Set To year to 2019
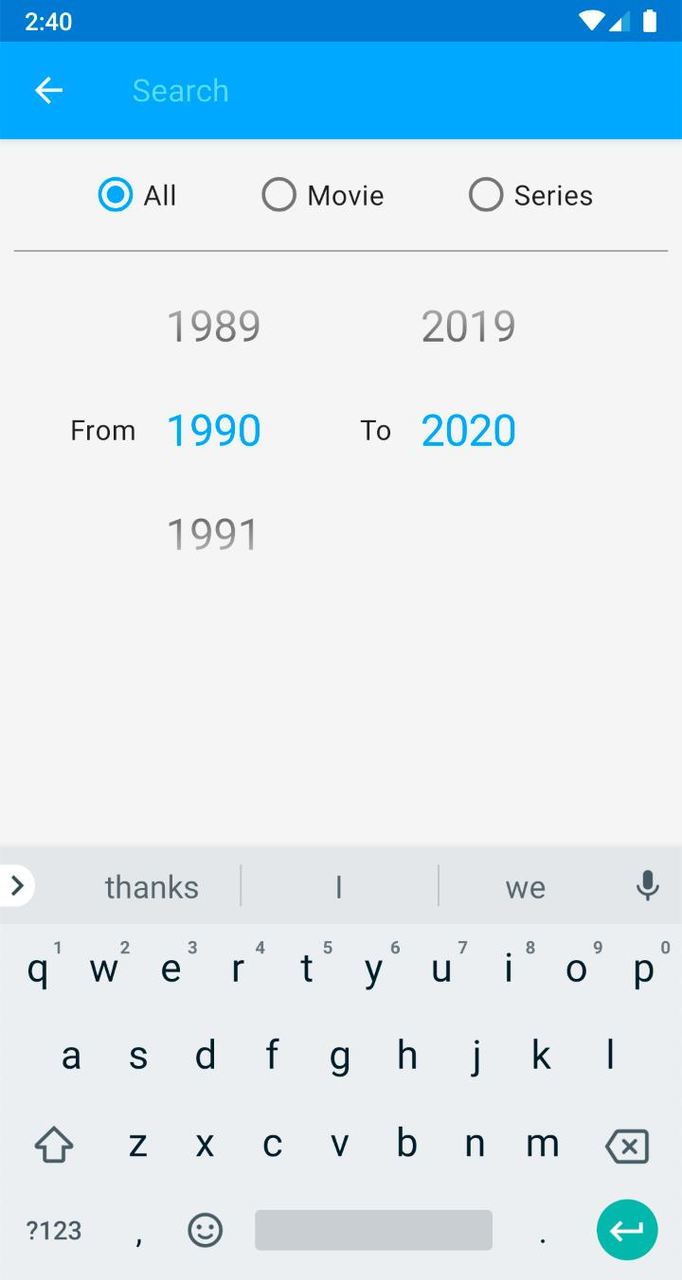Image resolution: width=682 pixels, height=1280 pixels. click(x=468, y=327)
